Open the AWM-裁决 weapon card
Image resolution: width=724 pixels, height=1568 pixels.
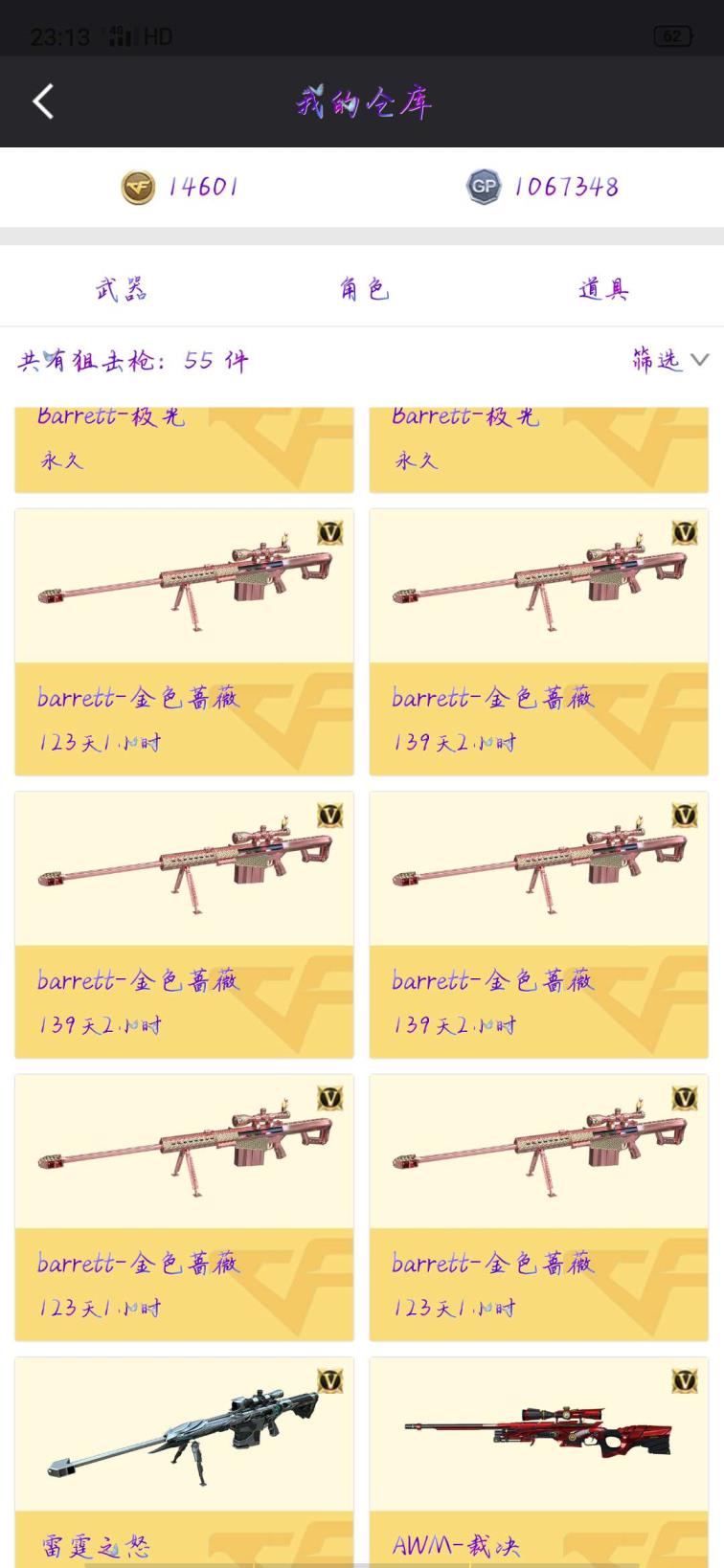tap(538, 1460)
